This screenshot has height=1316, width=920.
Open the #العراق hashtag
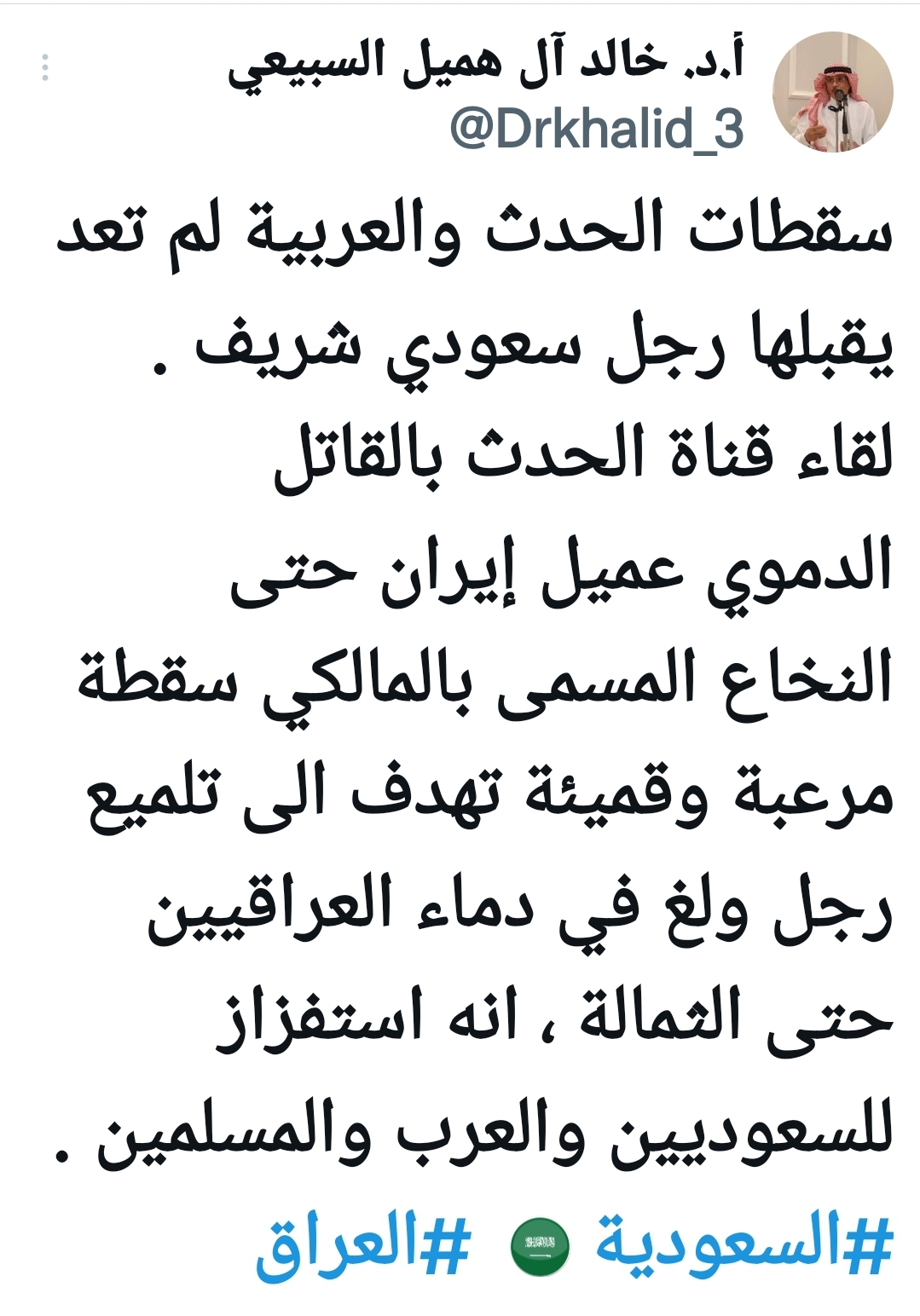click(363, 1244)
